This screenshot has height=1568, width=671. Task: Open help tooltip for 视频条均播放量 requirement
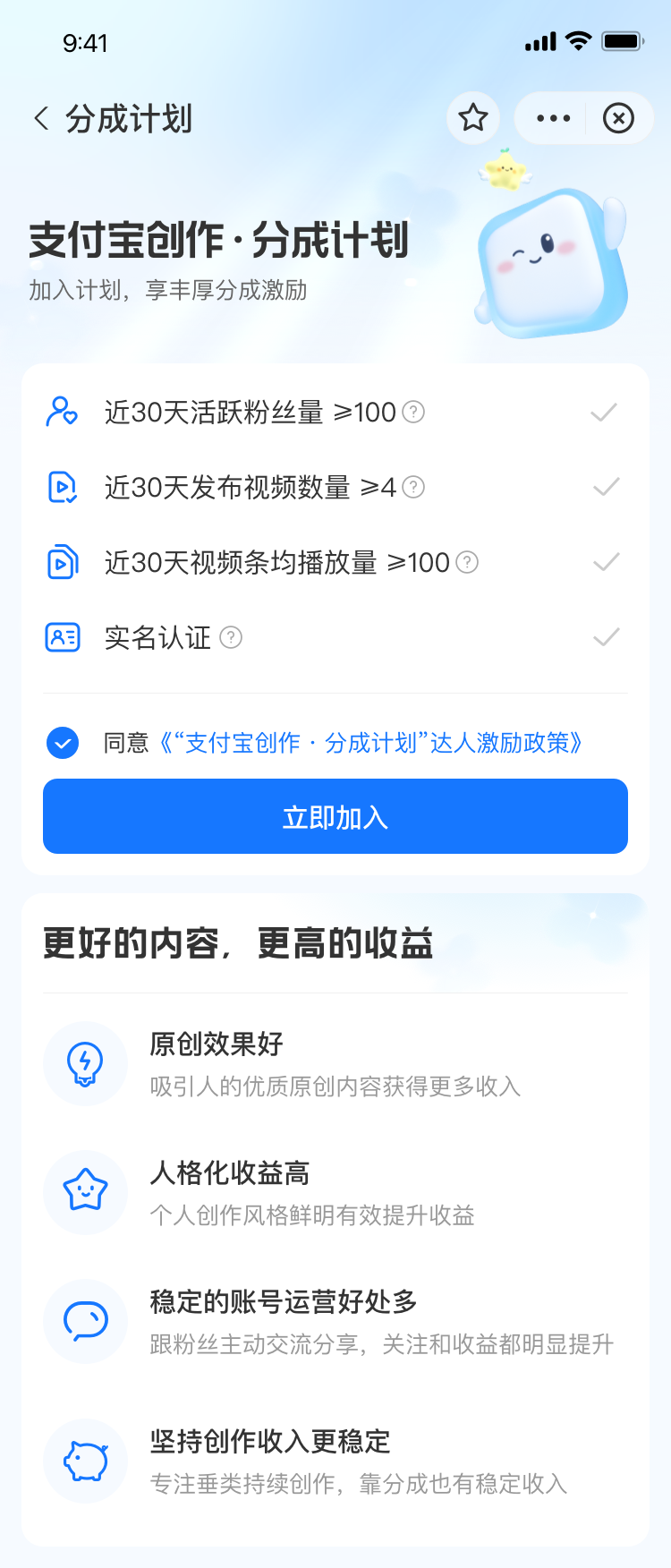tap(466, 562)
